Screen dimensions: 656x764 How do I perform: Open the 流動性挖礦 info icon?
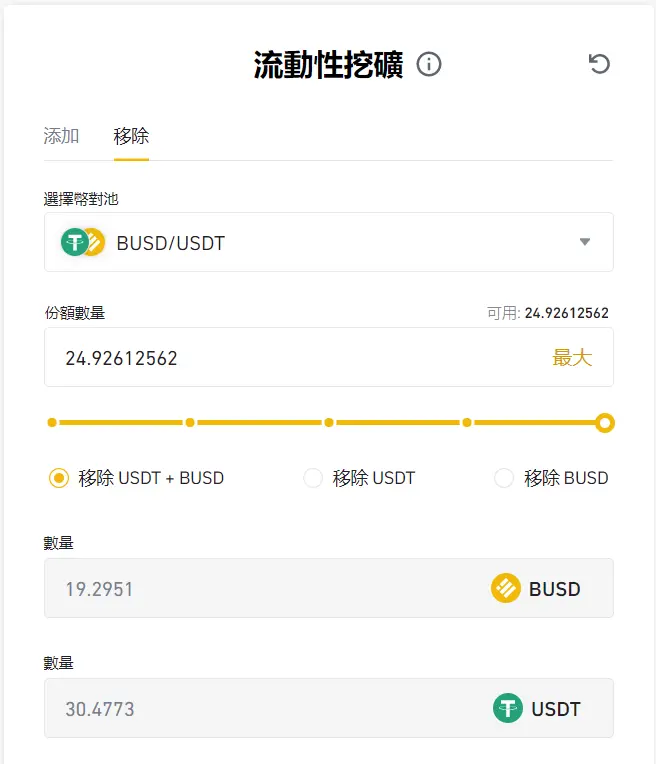tap(429, 65)
